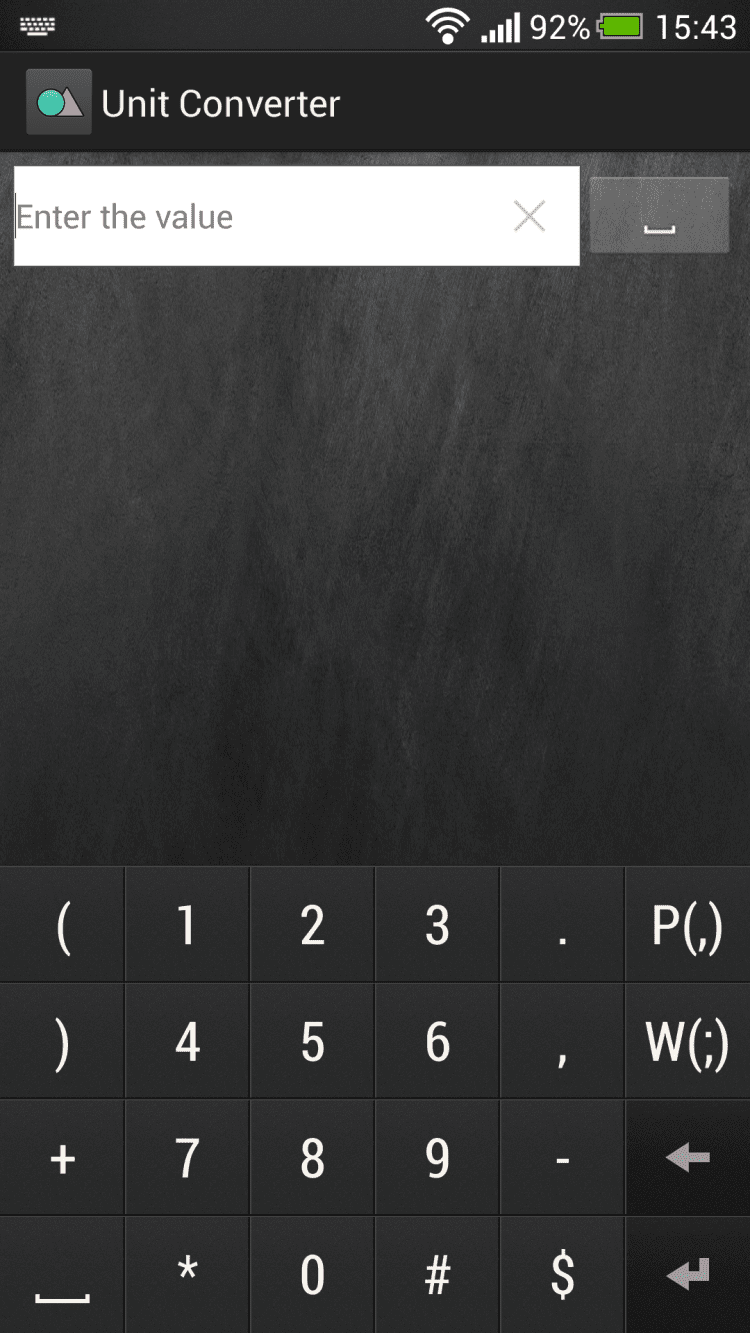Screen dimensions: 750x1333
Task: Tap the minus key
Action: click(562, 1158)
